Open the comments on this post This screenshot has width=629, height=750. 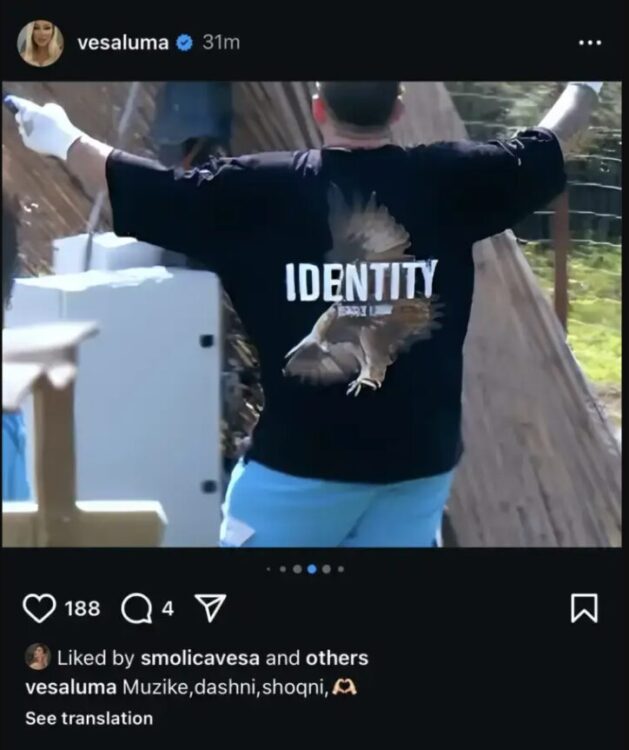point(136,608)
